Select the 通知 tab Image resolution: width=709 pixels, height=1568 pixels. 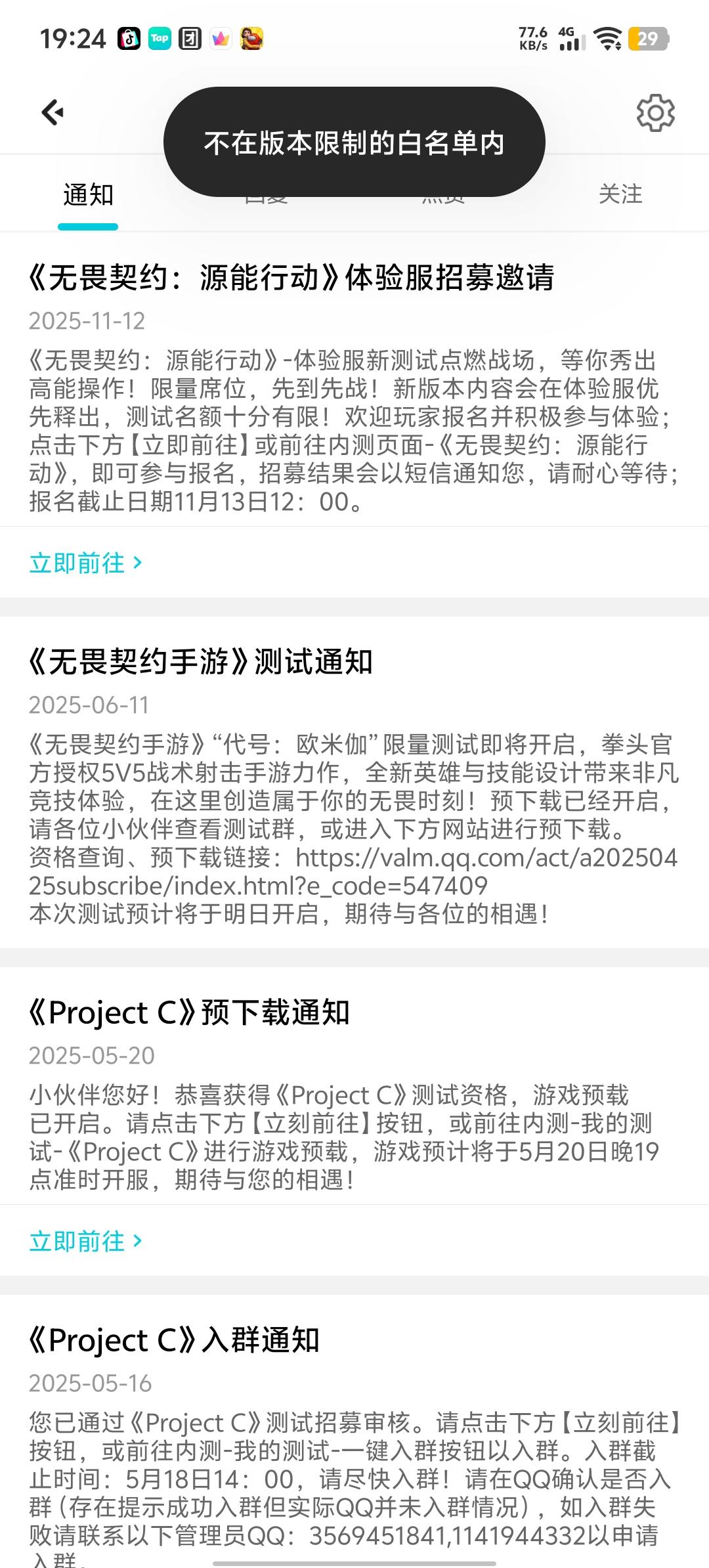[88, 195]
